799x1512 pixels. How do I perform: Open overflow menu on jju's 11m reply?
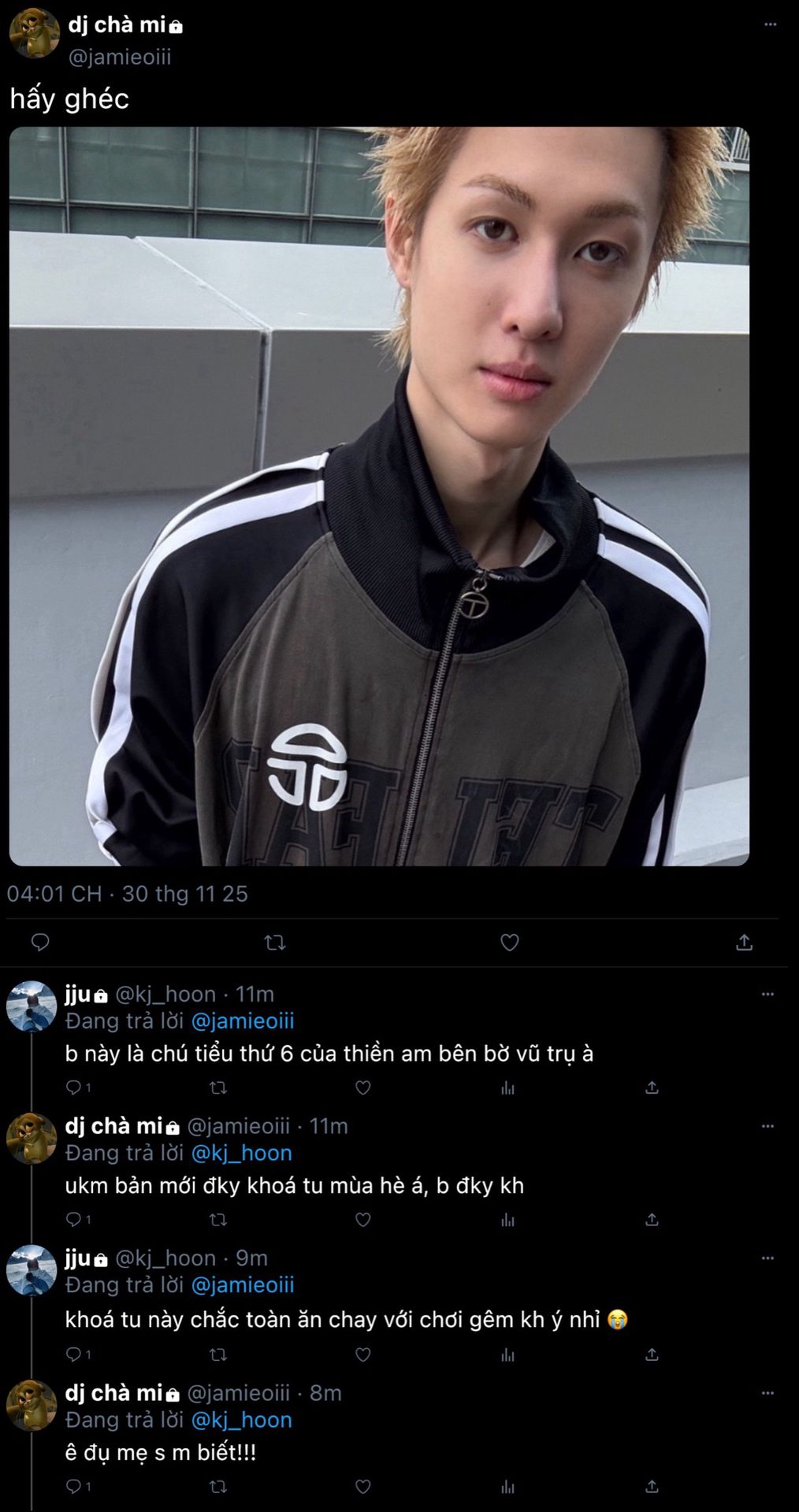point(767,995)
